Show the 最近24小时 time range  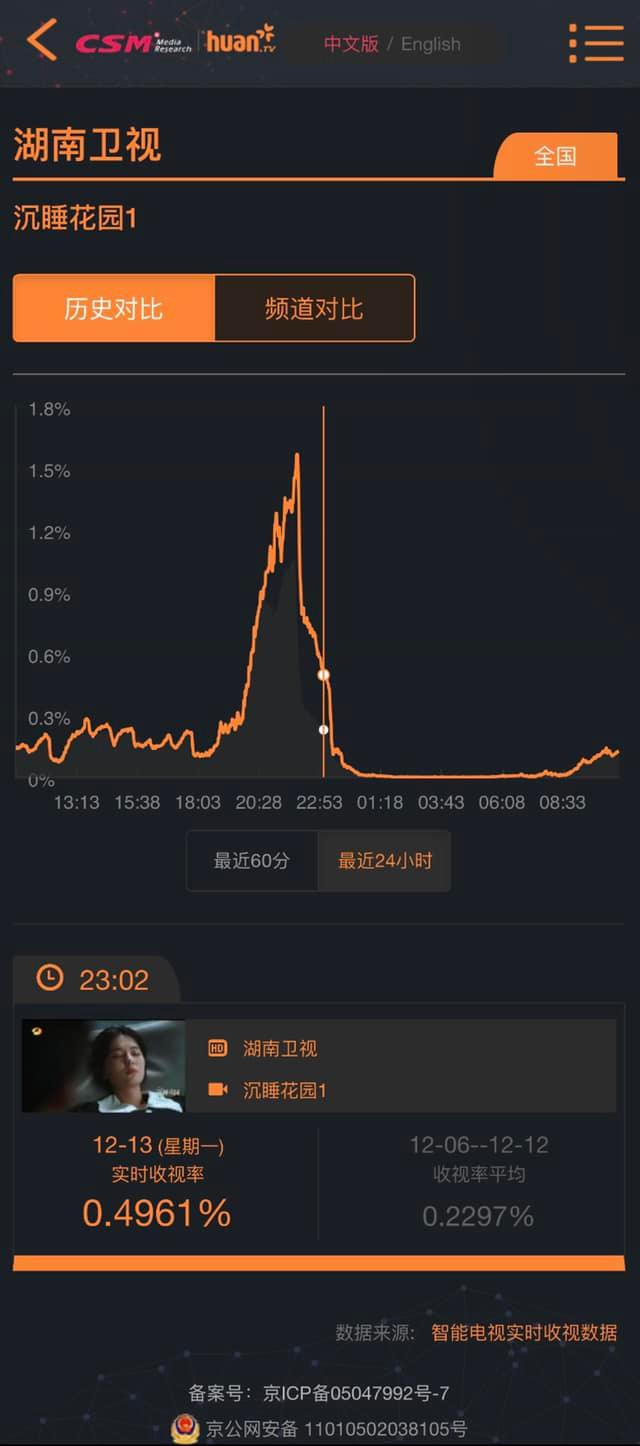[385, 860]
